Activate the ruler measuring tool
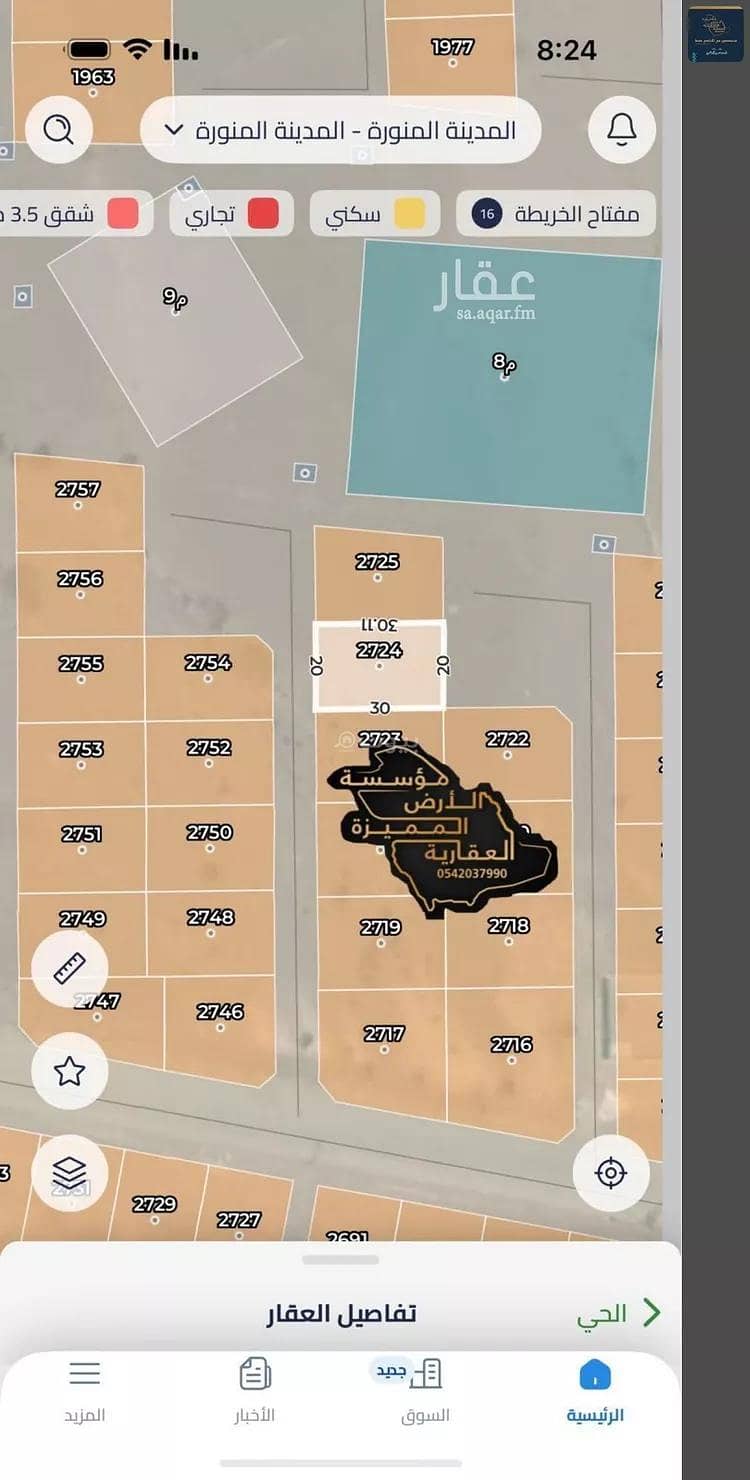 click(69, 968)
